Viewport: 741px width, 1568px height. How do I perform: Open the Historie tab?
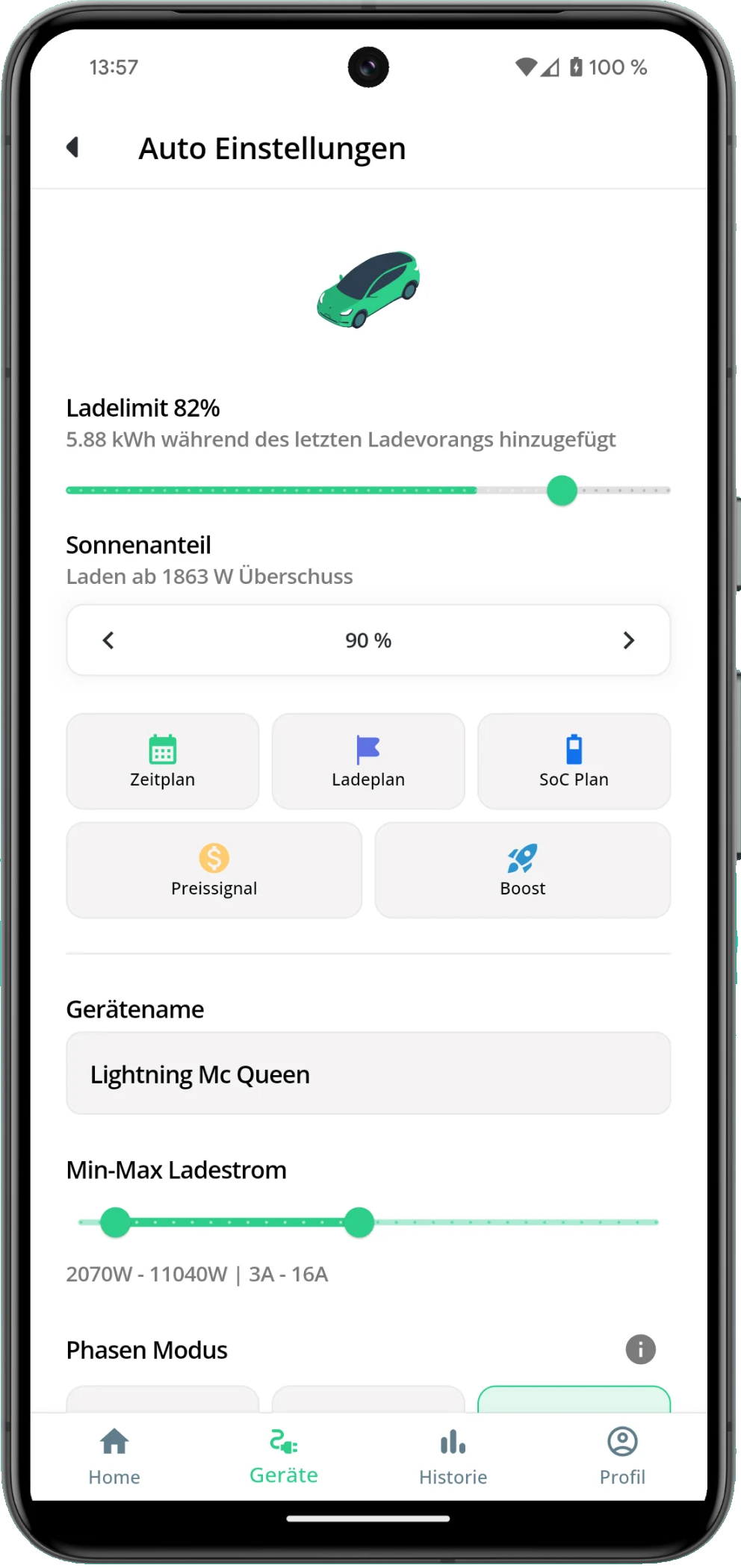click(453, 1455)
